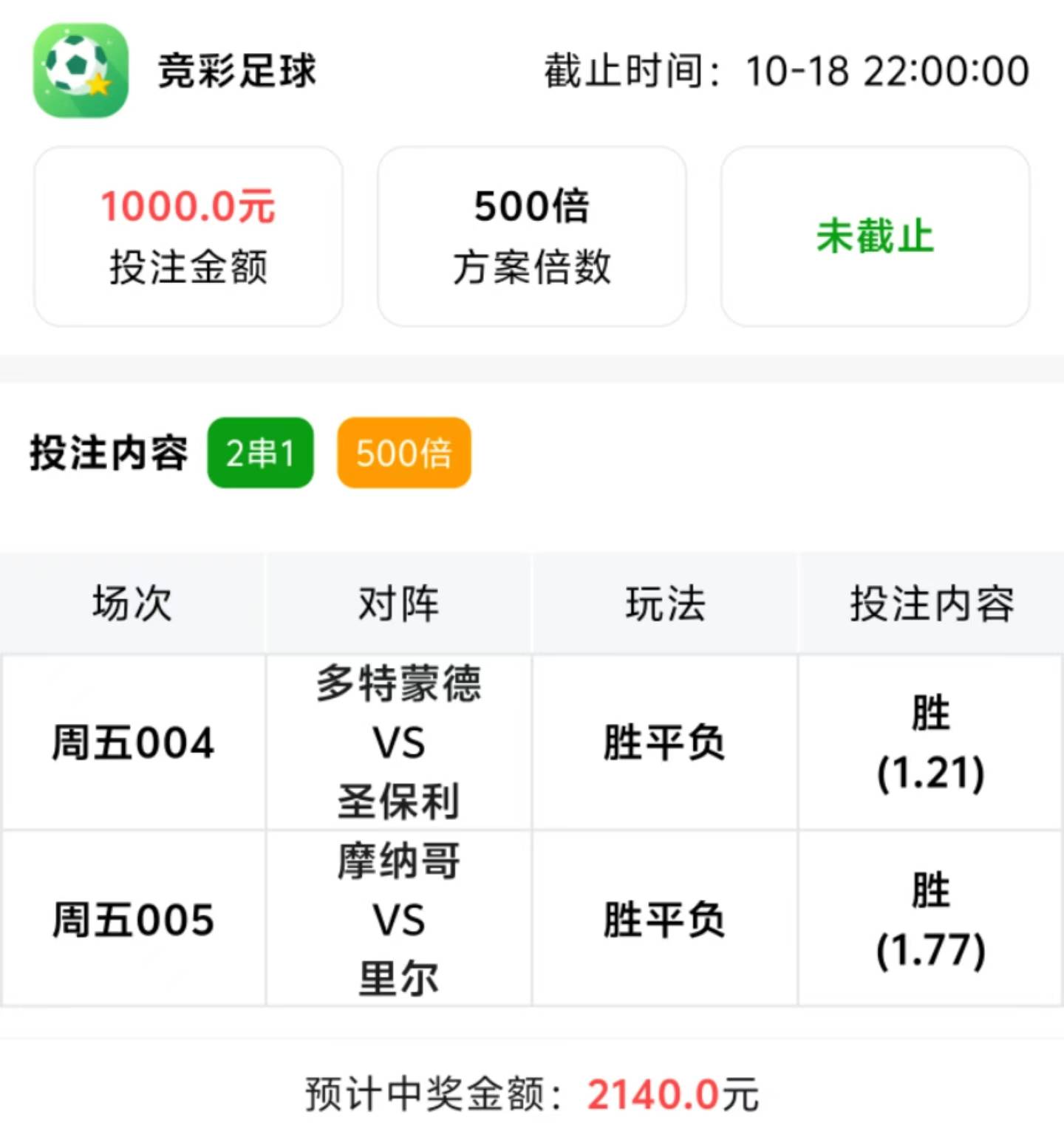Select the 方案倍数 500倍 multiplier card
1064x1137 pixels.
point(532,235)
